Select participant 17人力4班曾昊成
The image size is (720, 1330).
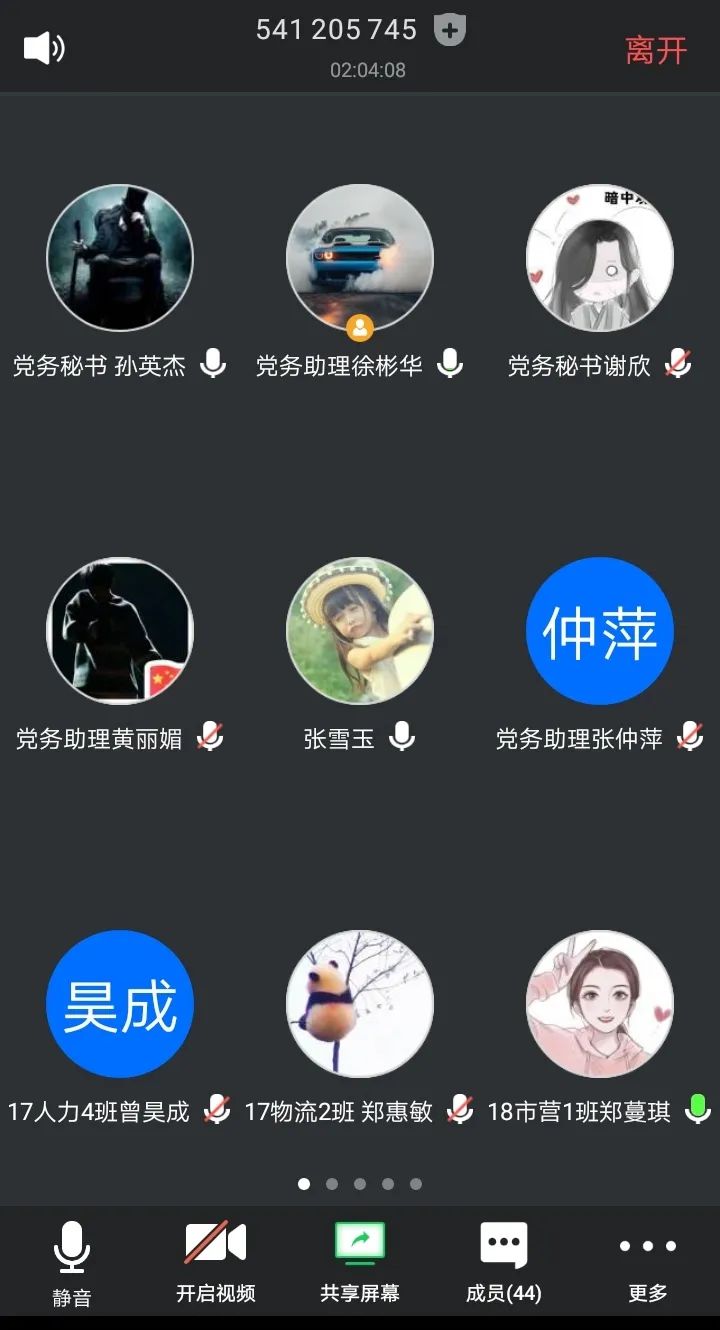point(120,1004)
